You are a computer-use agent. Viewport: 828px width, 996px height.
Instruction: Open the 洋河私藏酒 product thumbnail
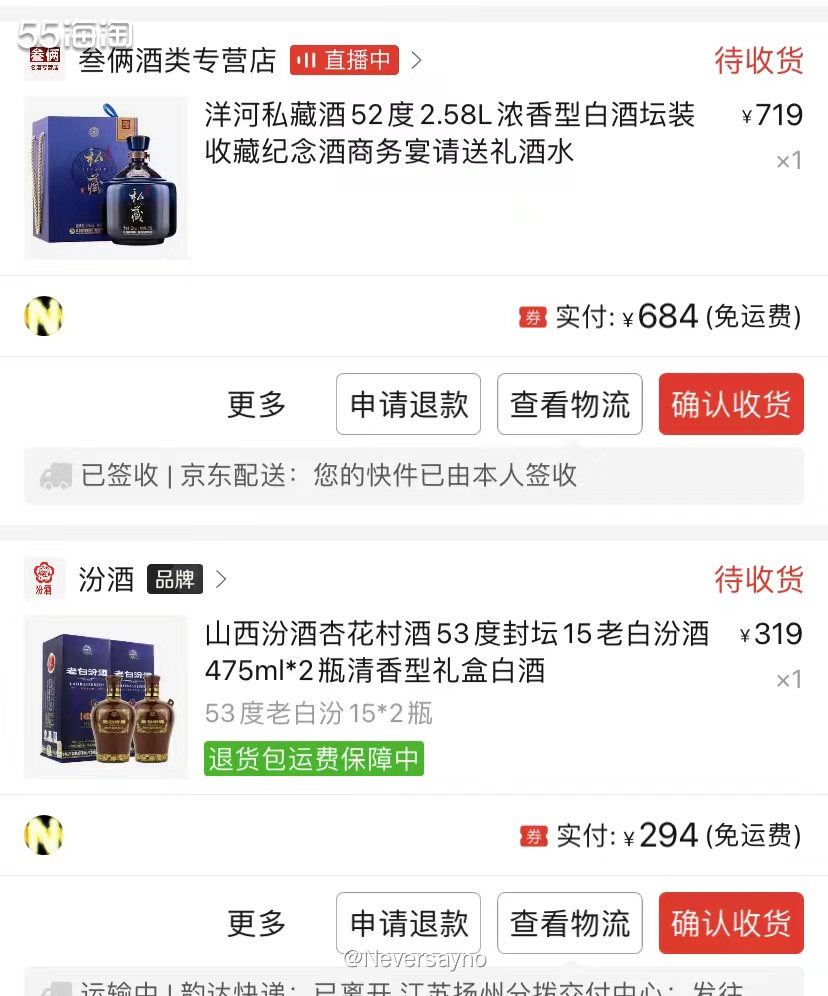click(105, 177)
